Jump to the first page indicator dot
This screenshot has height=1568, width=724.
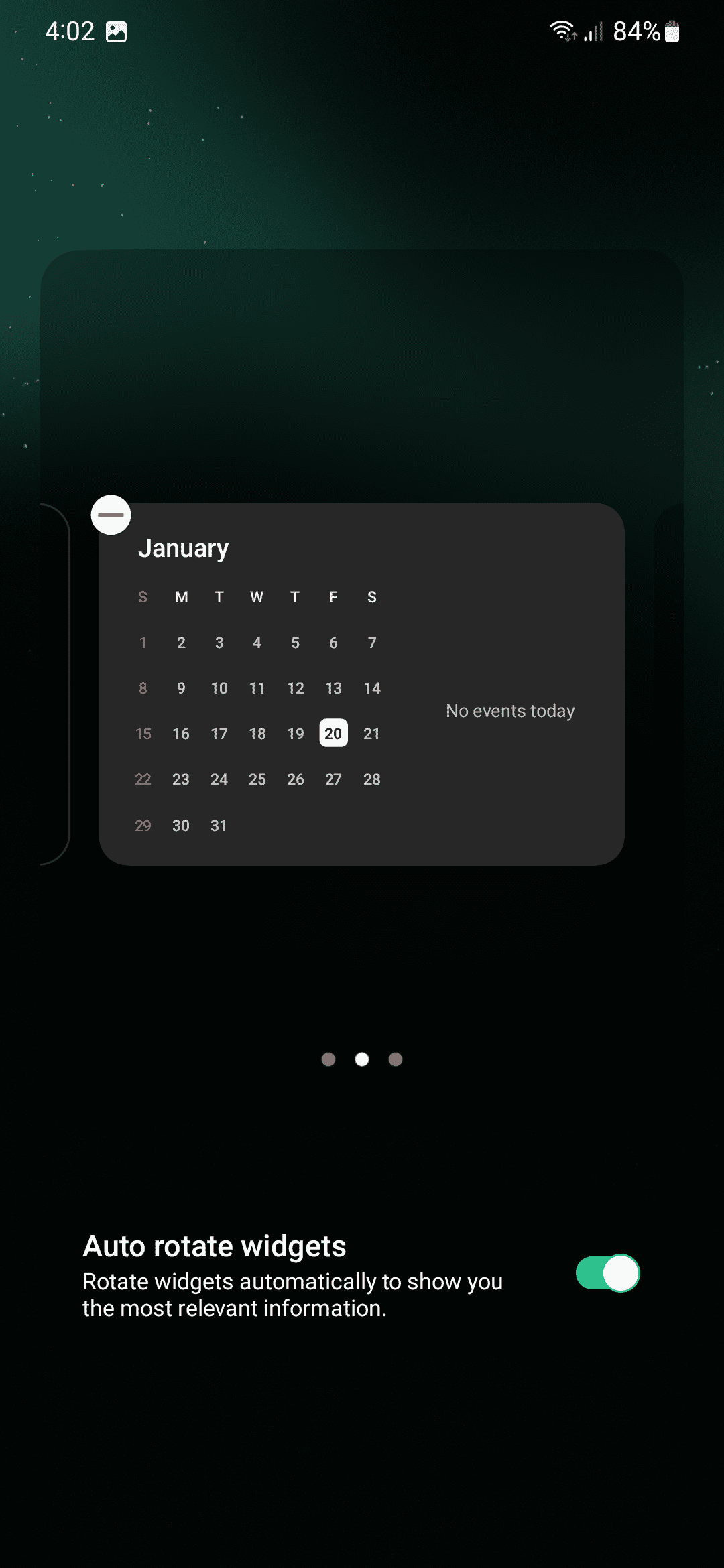tap(328, 1059)
